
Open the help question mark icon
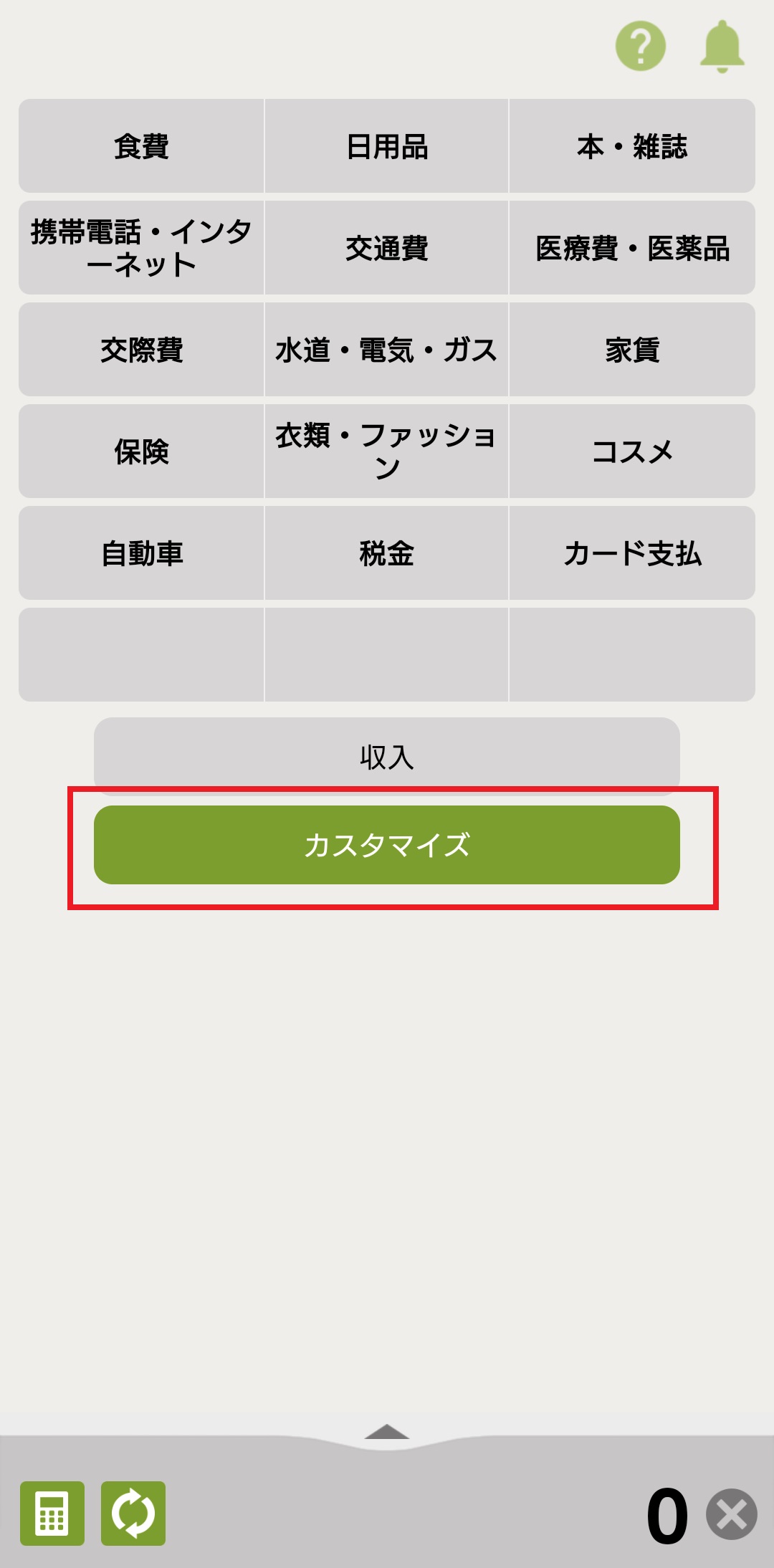coord(640,47)
